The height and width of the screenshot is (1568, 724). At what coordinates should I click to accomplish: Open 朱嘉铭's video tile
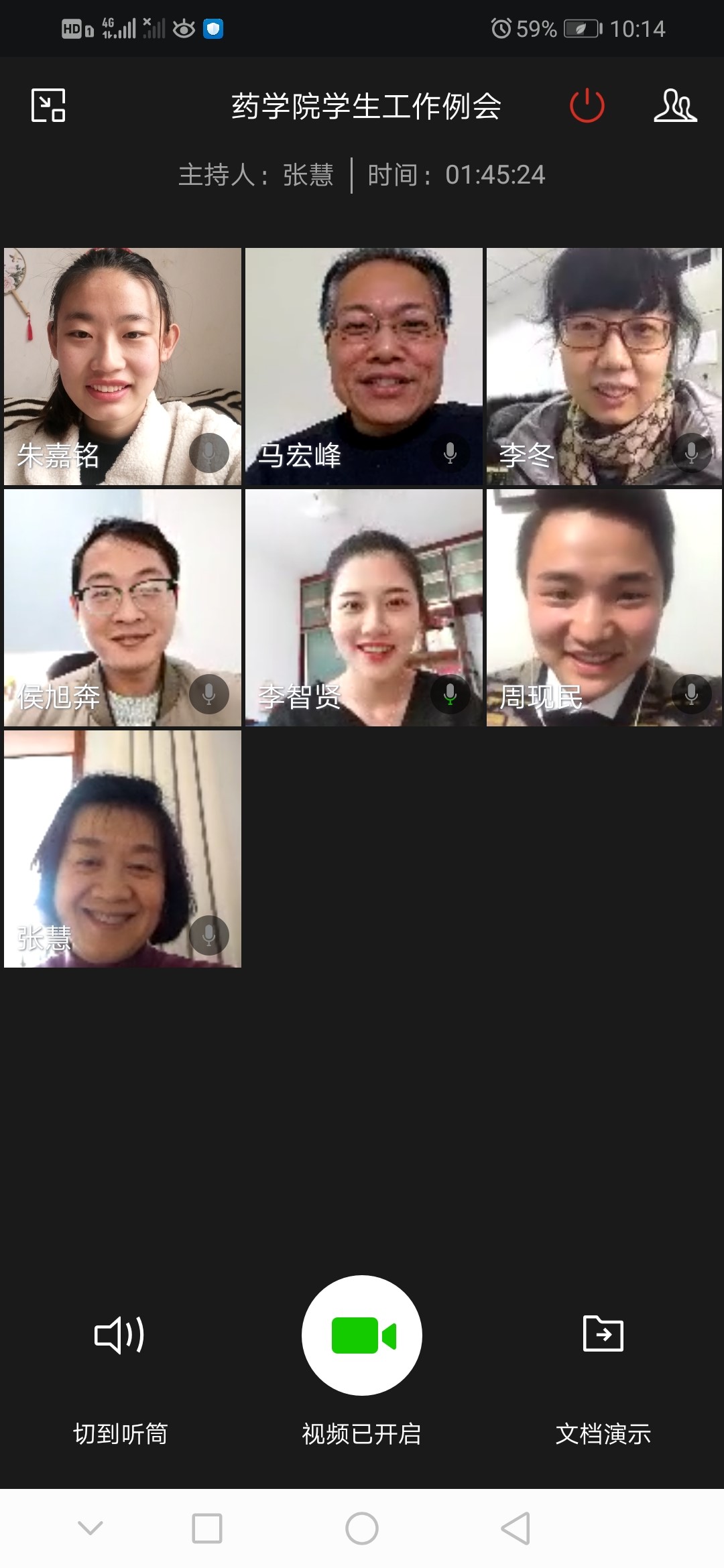coord(123,367)
